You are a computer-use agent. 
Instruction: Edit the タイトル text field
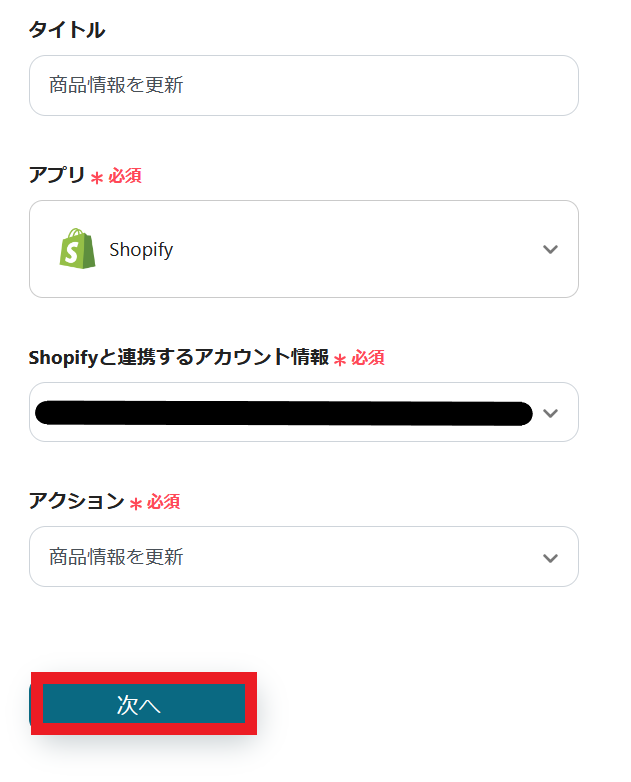(x=303, y=85)
